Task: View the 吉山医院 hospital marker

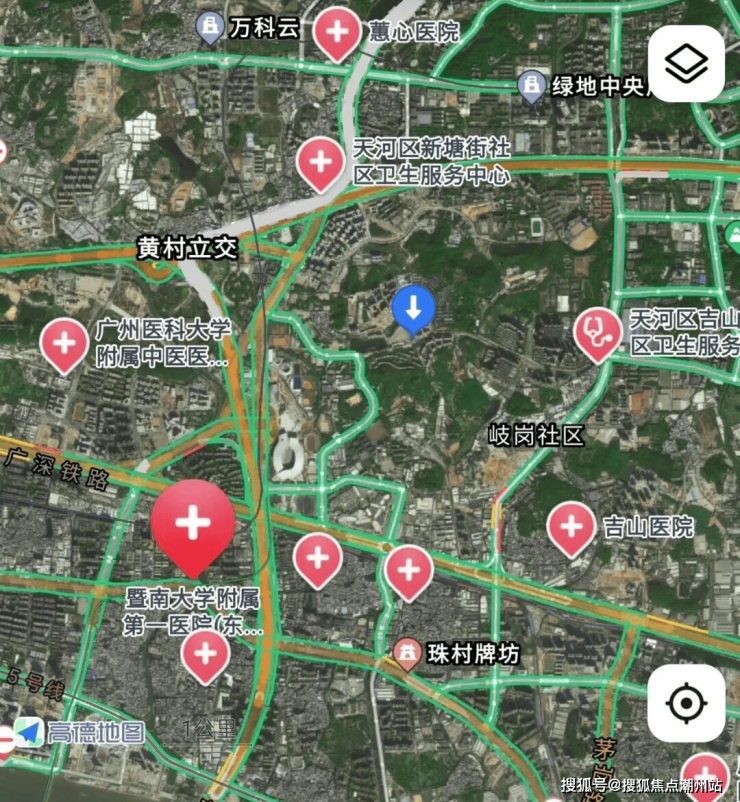Action: (x=571, y=526)
